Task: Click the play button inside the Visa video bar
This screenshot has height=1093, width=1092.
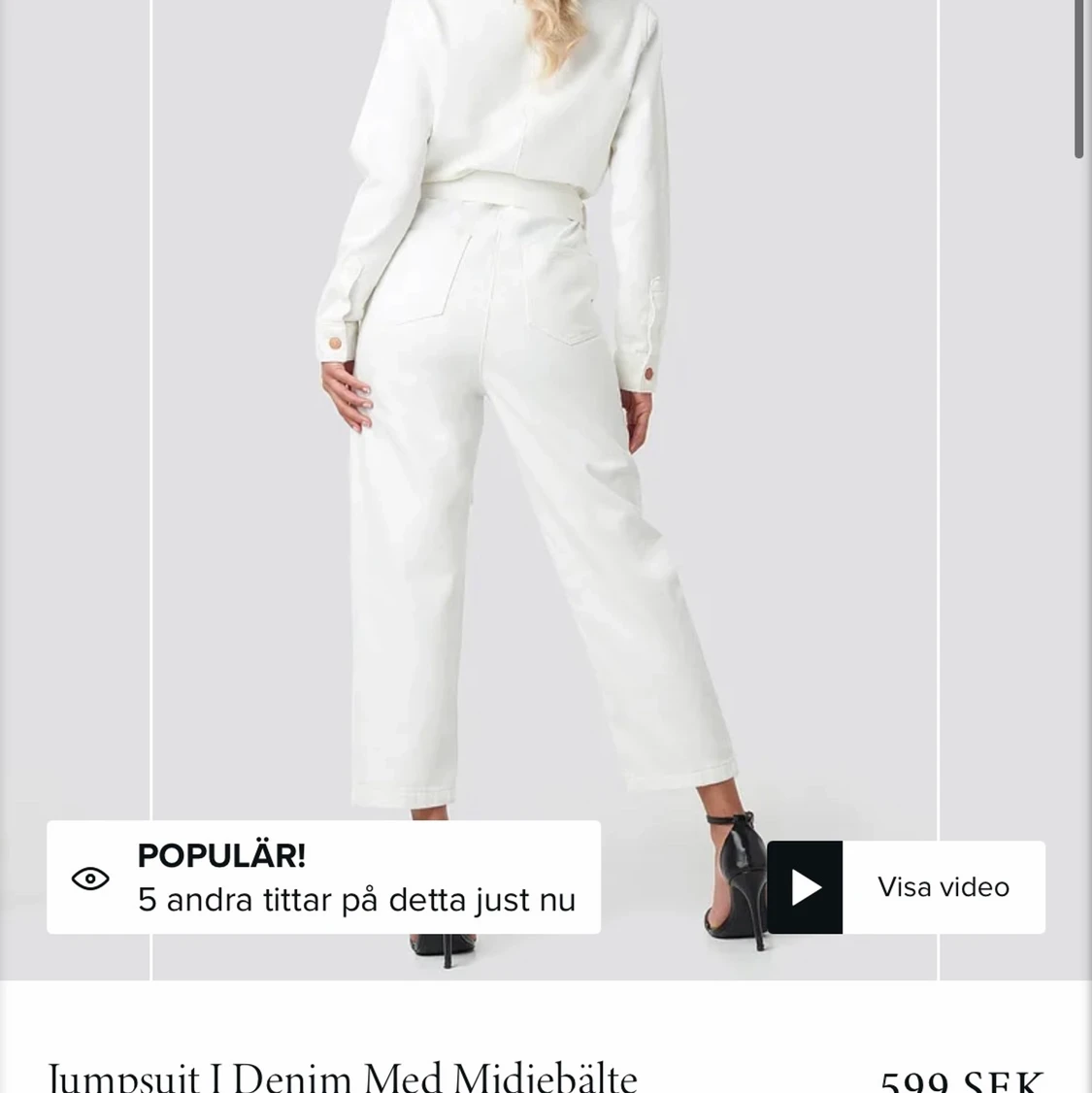Action: [x=803, y=886]
